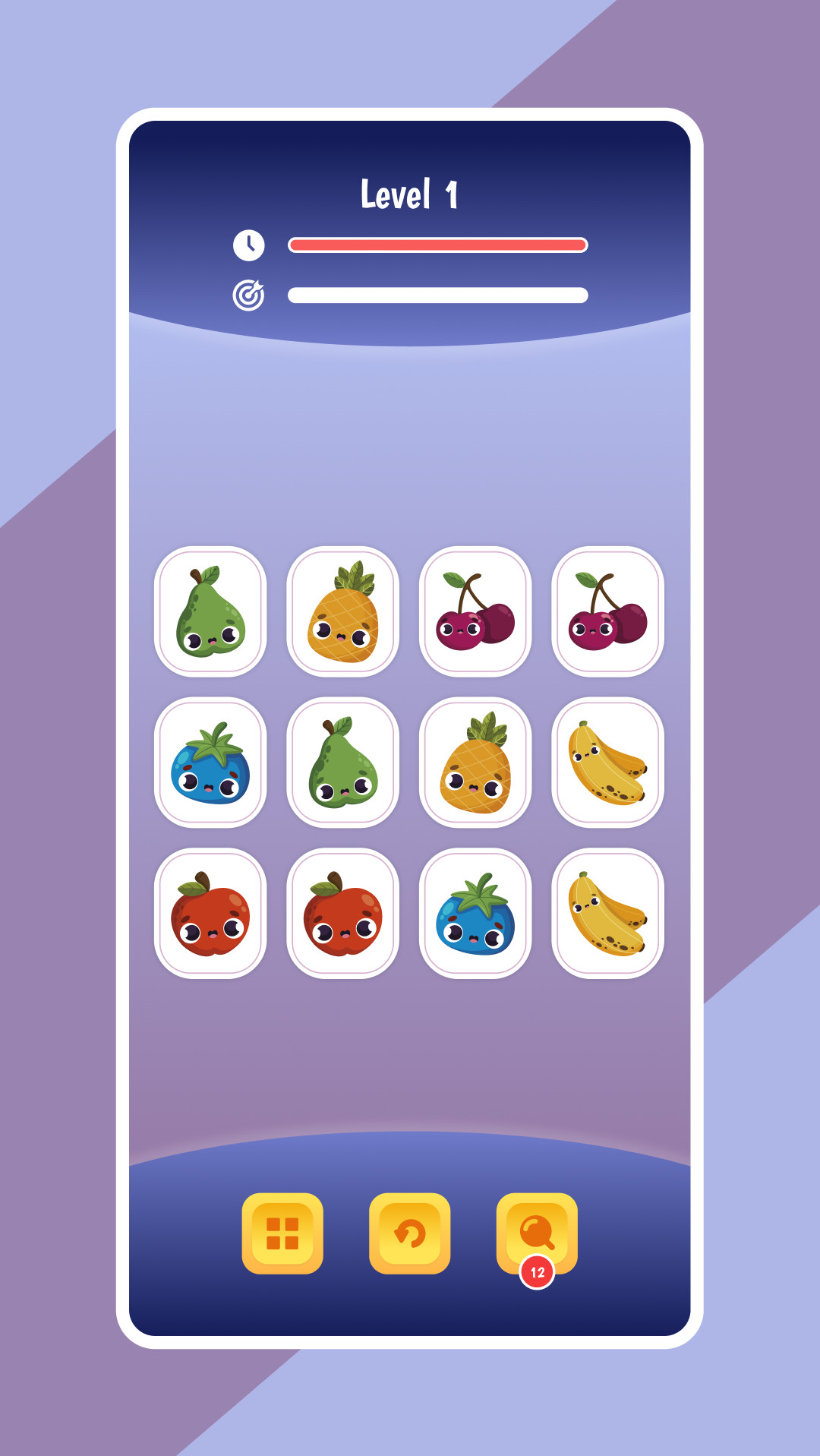The width and height of the screenshot is (820, 1456).
Task: Tap the pear tile directly above an apple
Action: (x=342, y=762)
